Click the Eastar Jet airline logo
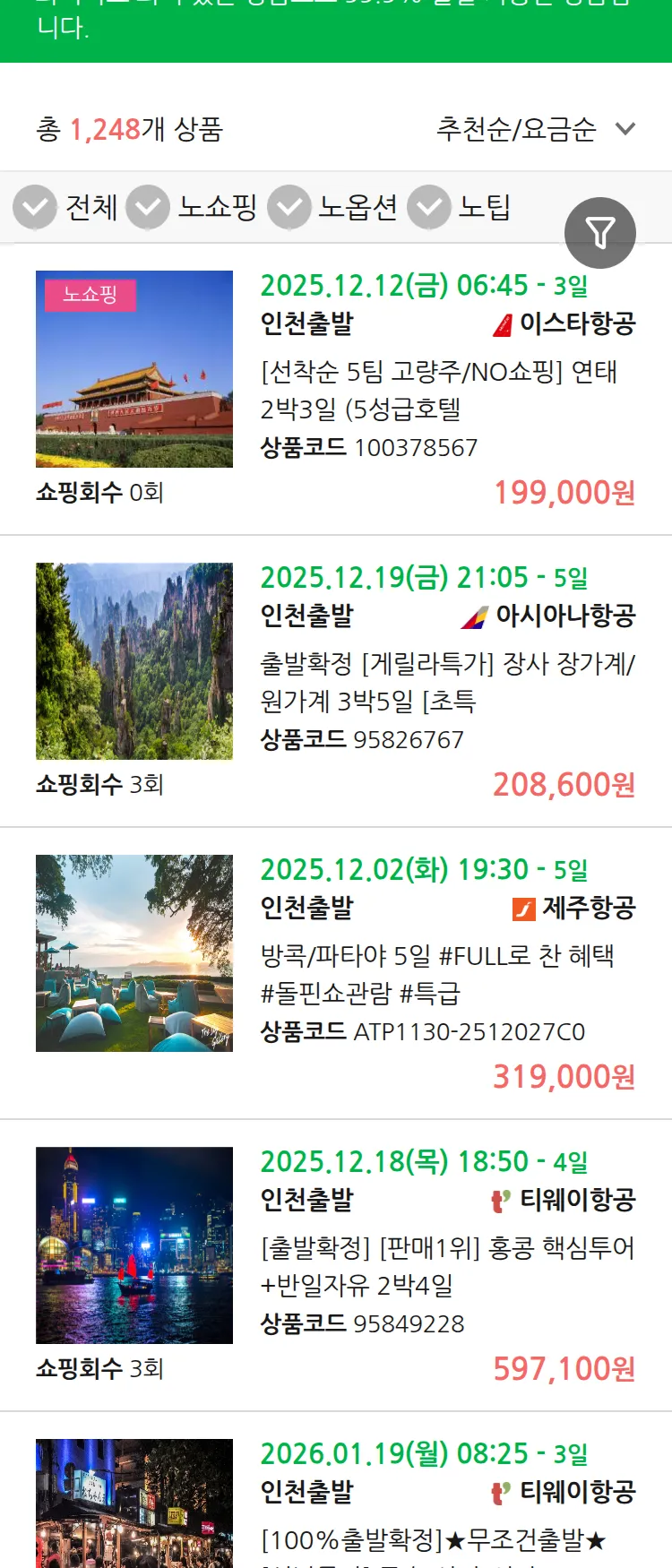Viewport: 672px width, 1568px height. 503,325
